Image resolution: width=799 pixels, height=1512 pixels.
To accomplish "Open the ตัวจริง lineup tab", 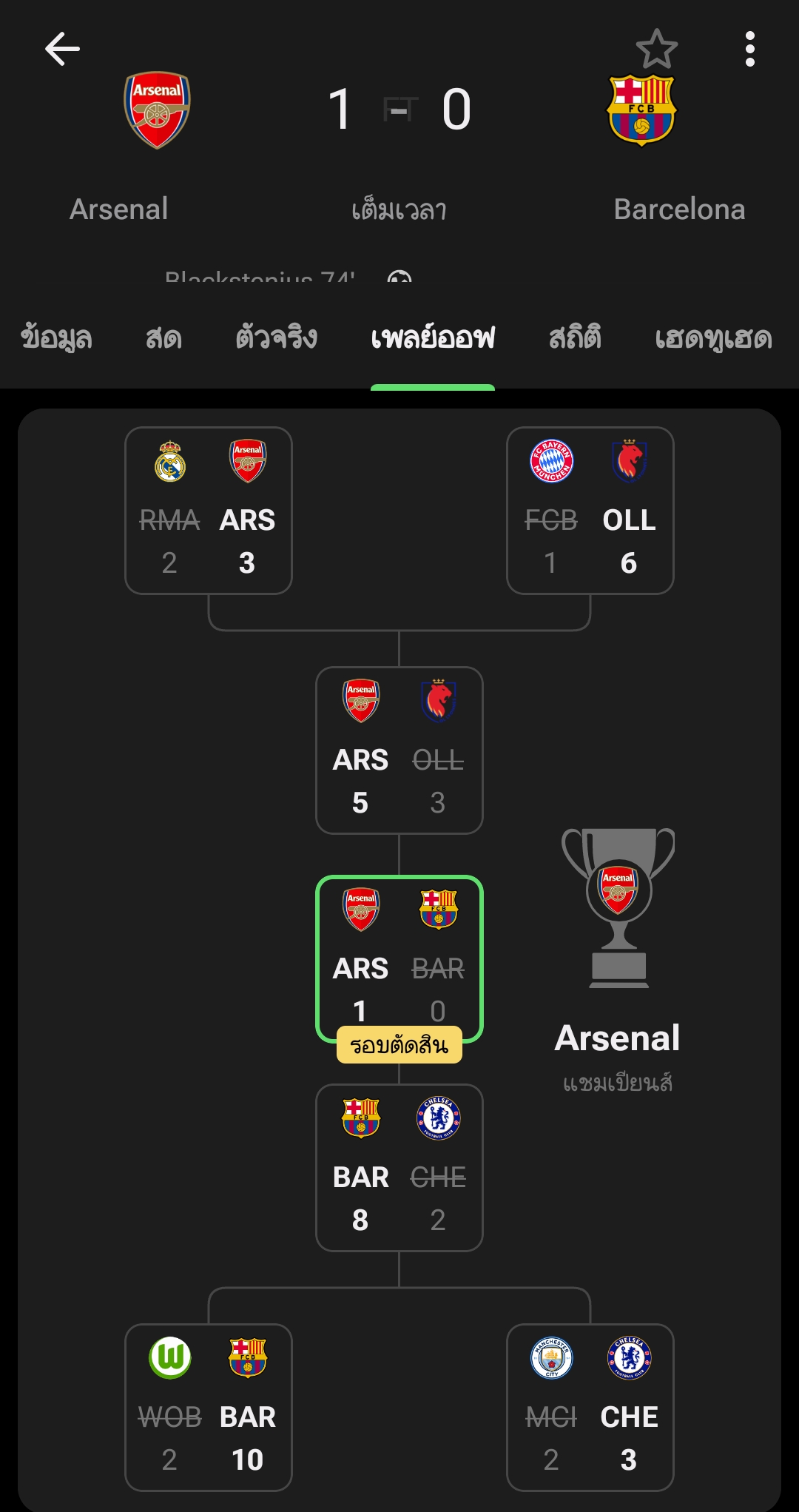I will coord(276,337).
